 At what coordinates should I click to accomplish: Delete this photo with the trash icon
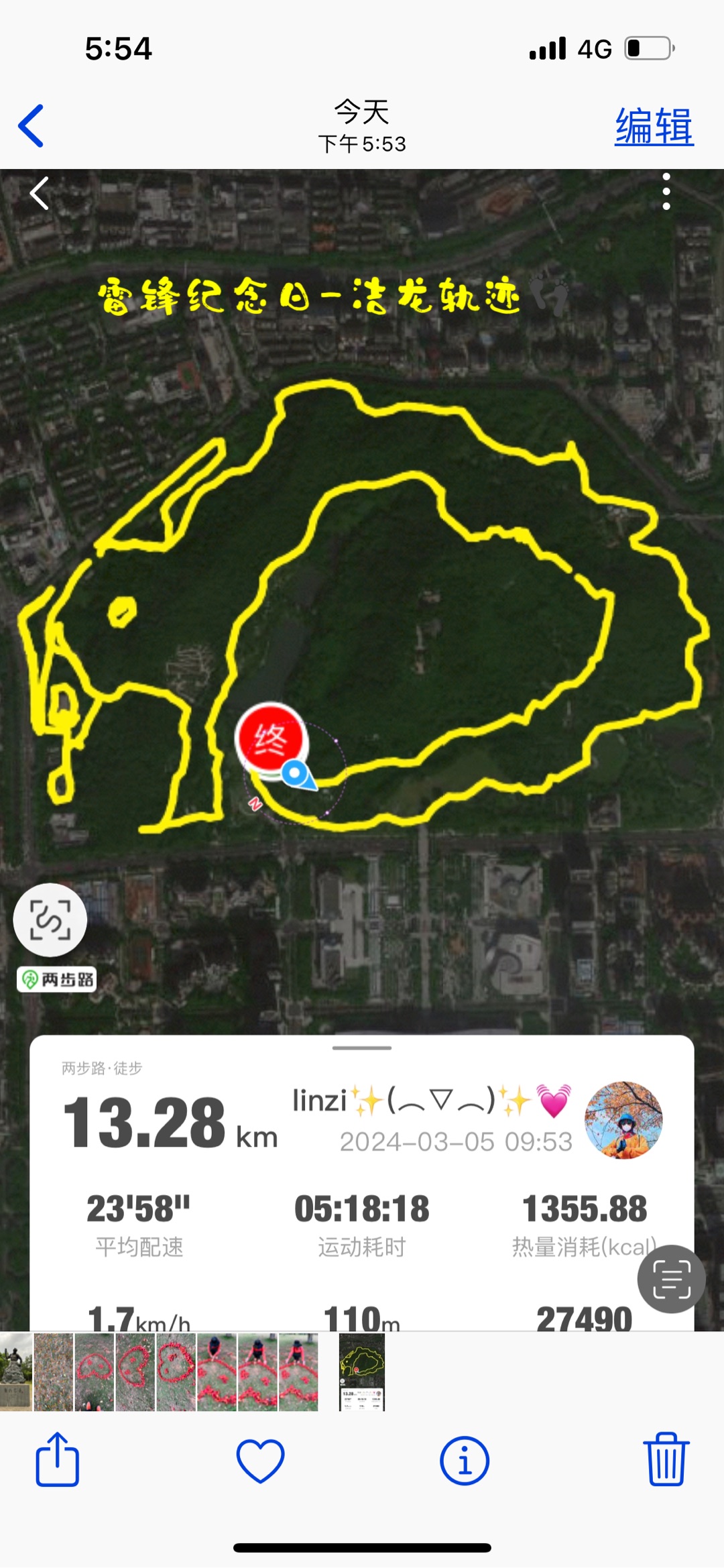click(x=666, y=1459)
